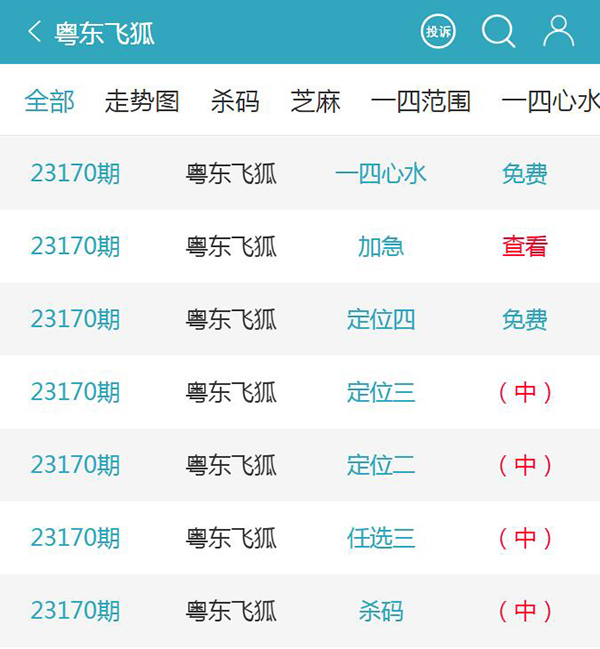Image resolution: width=600 pixels, height=649 pixels.
Task: Open the search magnifier
Action: pos(498,32)
